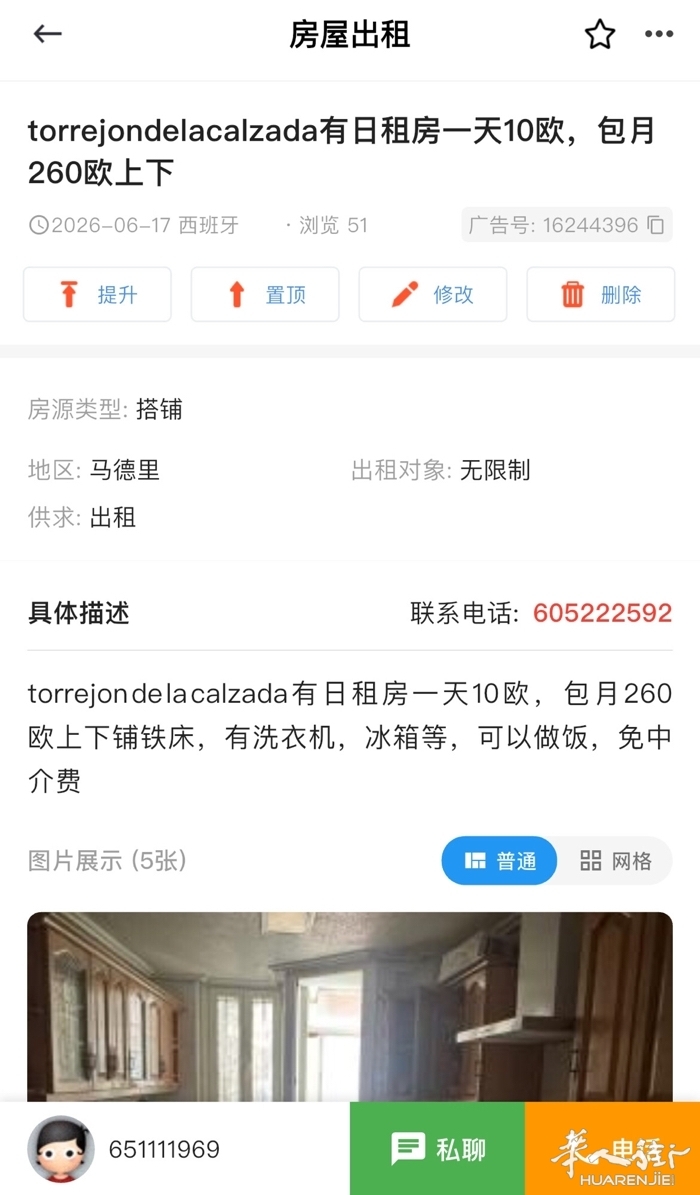Open poster profile 651111969

(x=124, y=1149)
